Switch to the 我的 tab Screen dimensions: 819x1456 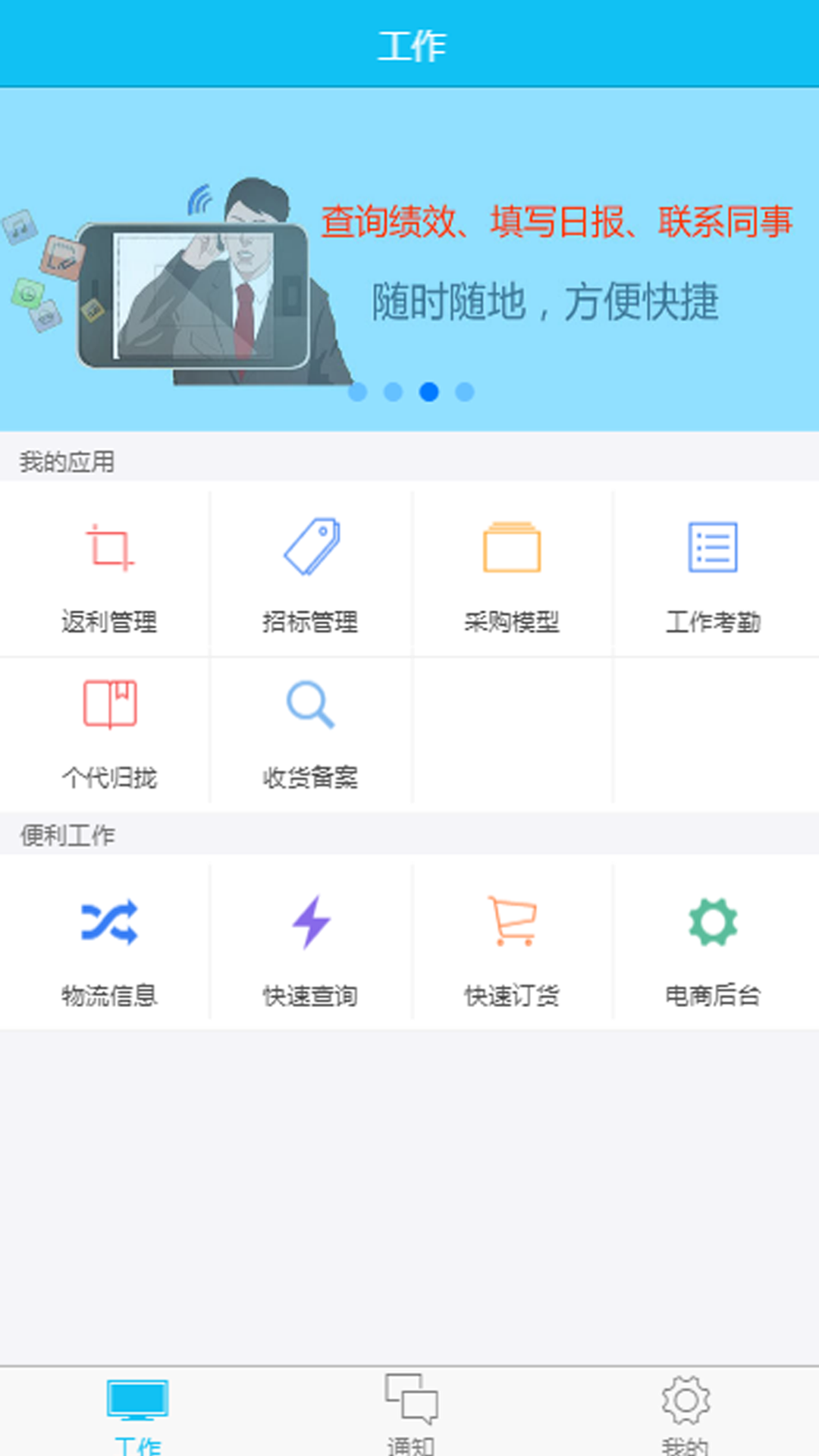pos(685,1412)
